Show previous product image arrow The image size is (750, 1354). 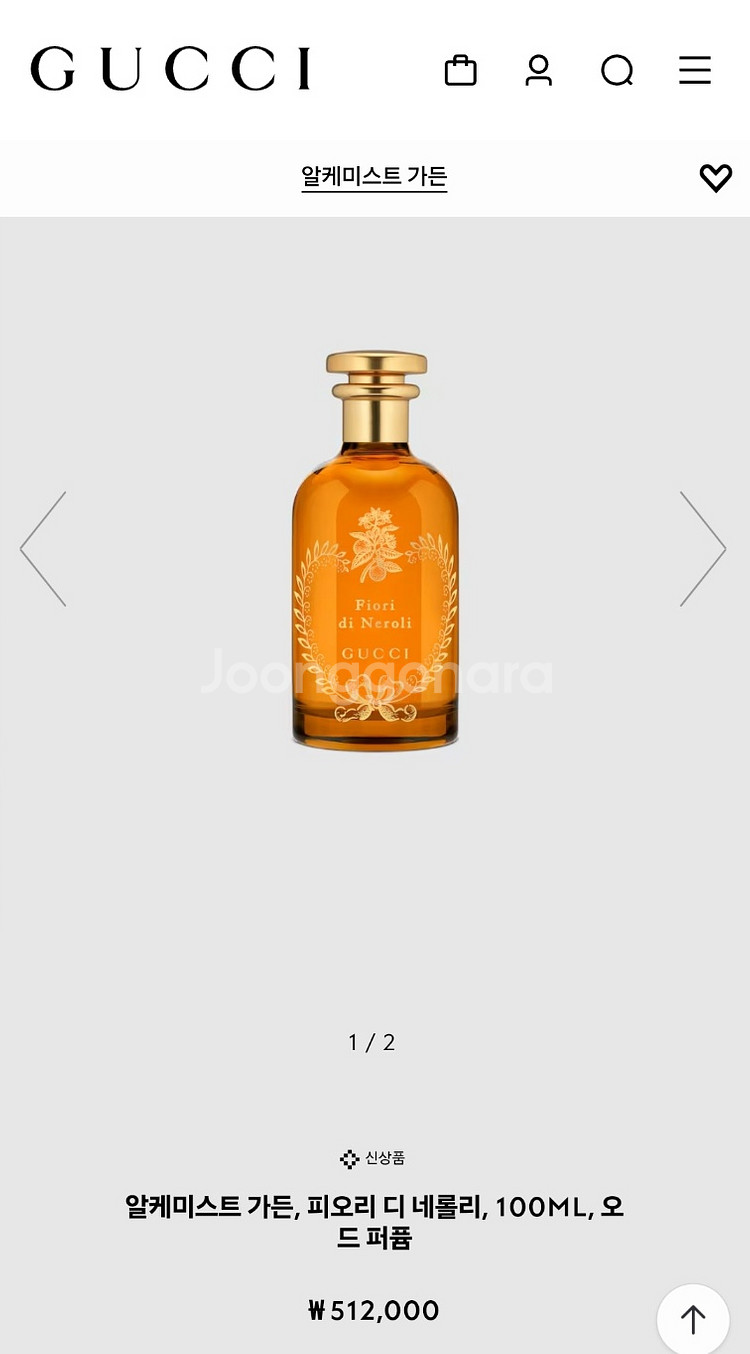click(x=43, y=548)
